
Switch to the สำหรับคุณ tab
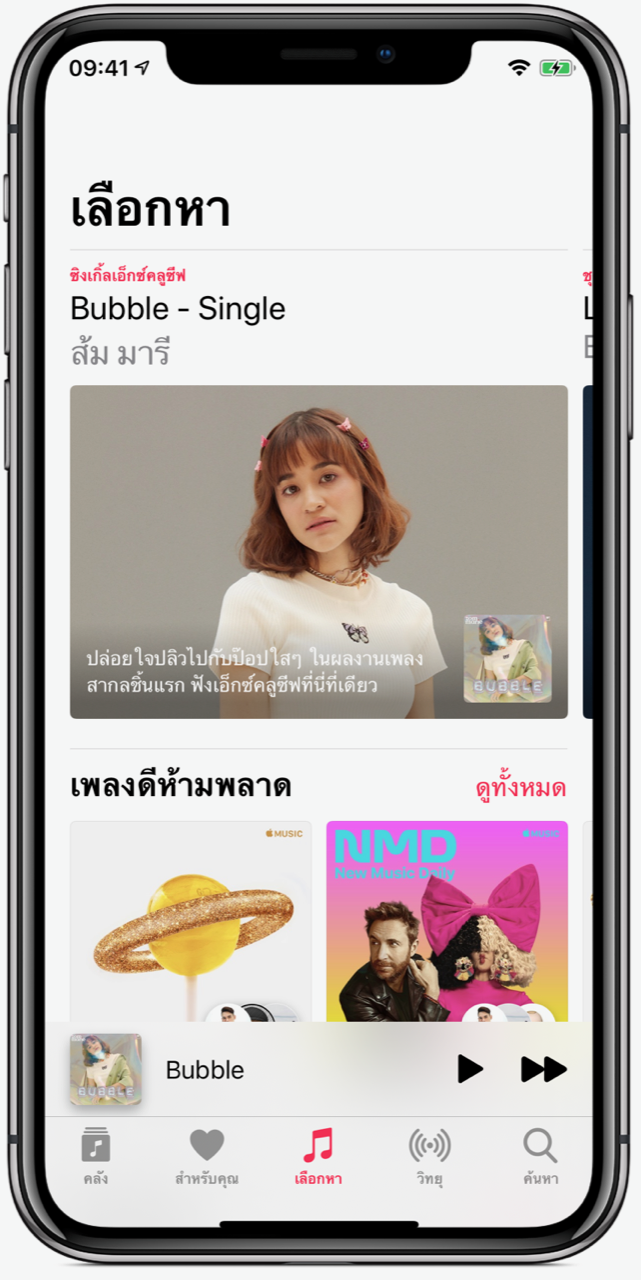[x=207, y=1156]
